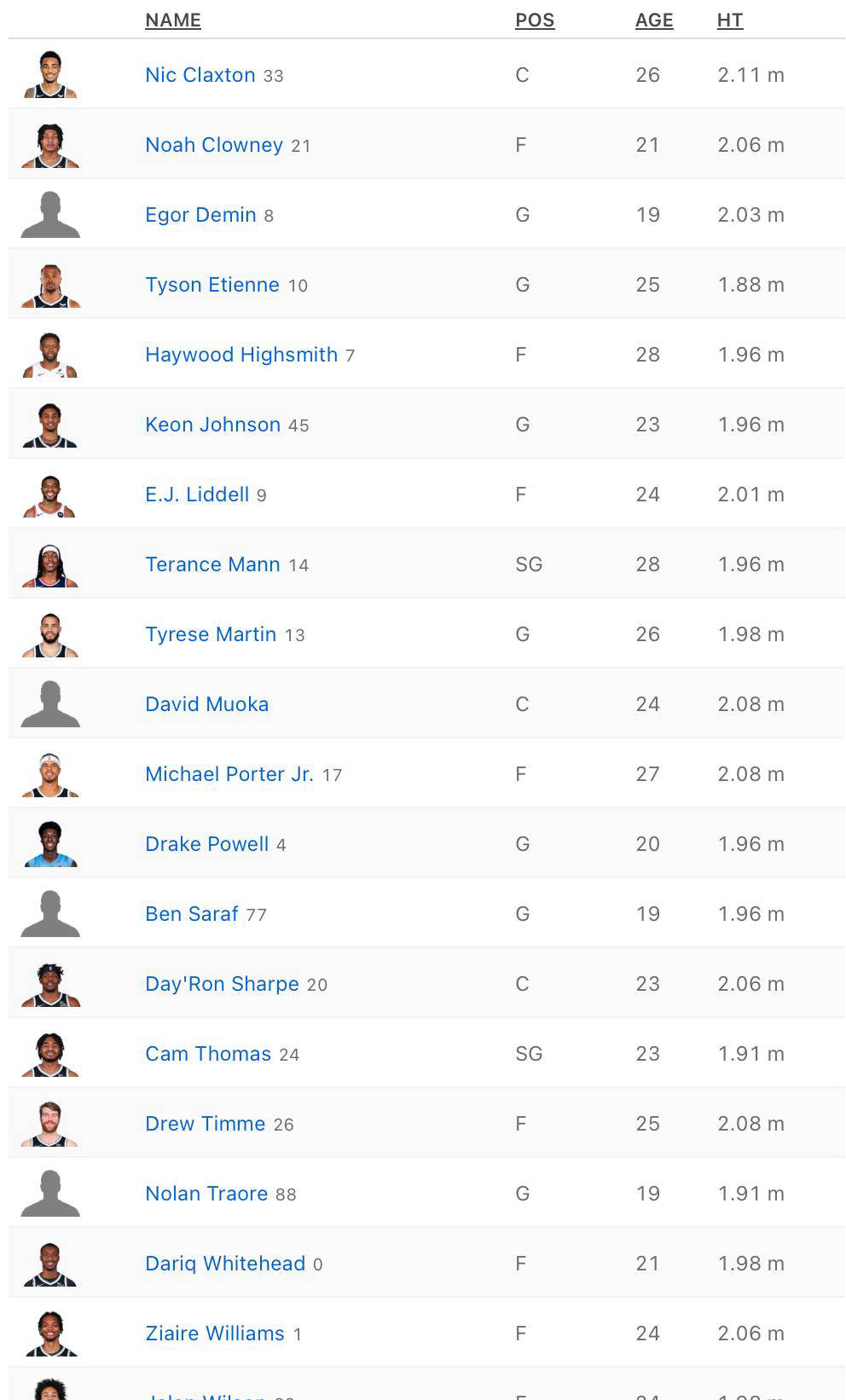
Task: Tap Cam Thomas's name link
Action: (x=208, y=1054)
